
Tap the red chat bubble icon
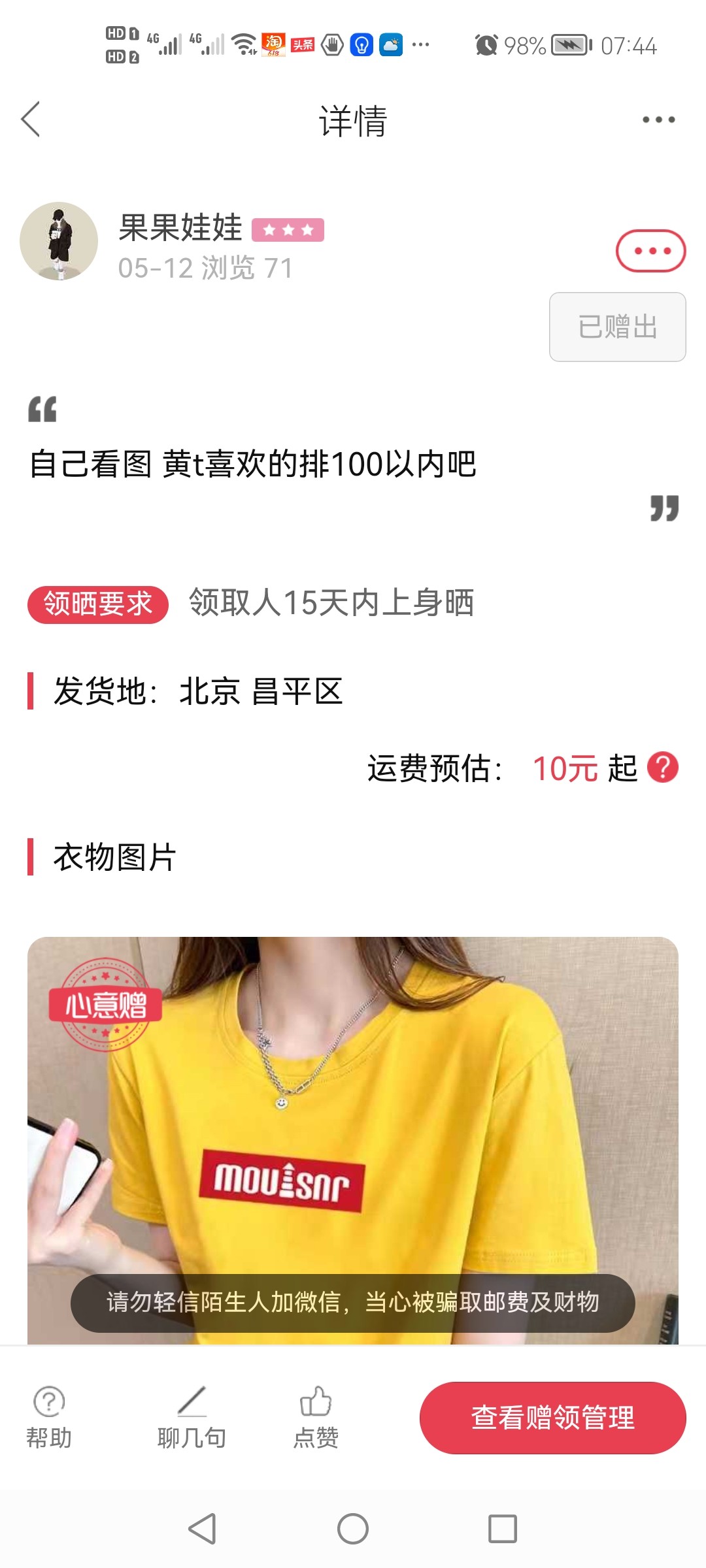click(x=650, y=251)
